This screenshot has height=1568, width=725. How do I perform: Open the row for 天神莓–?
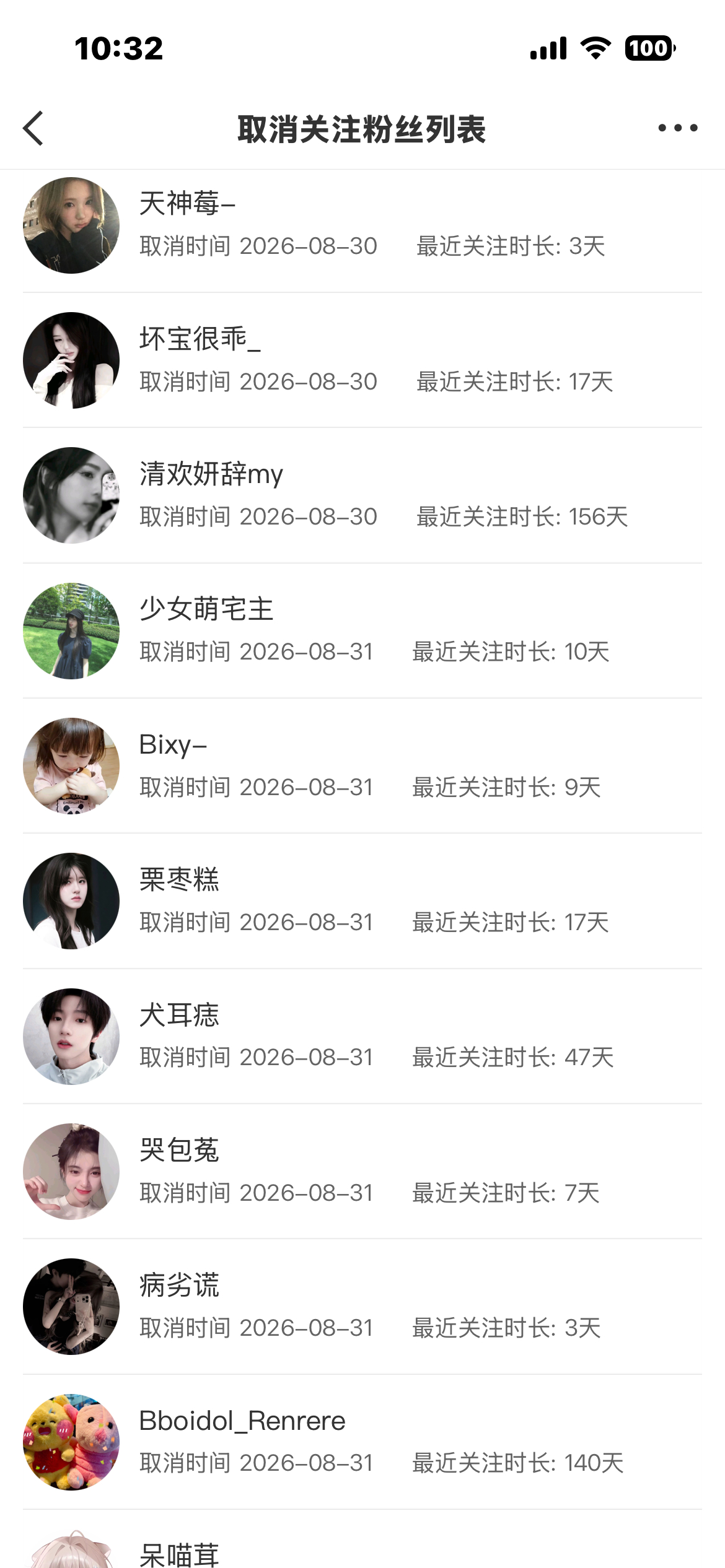[362, 225]
